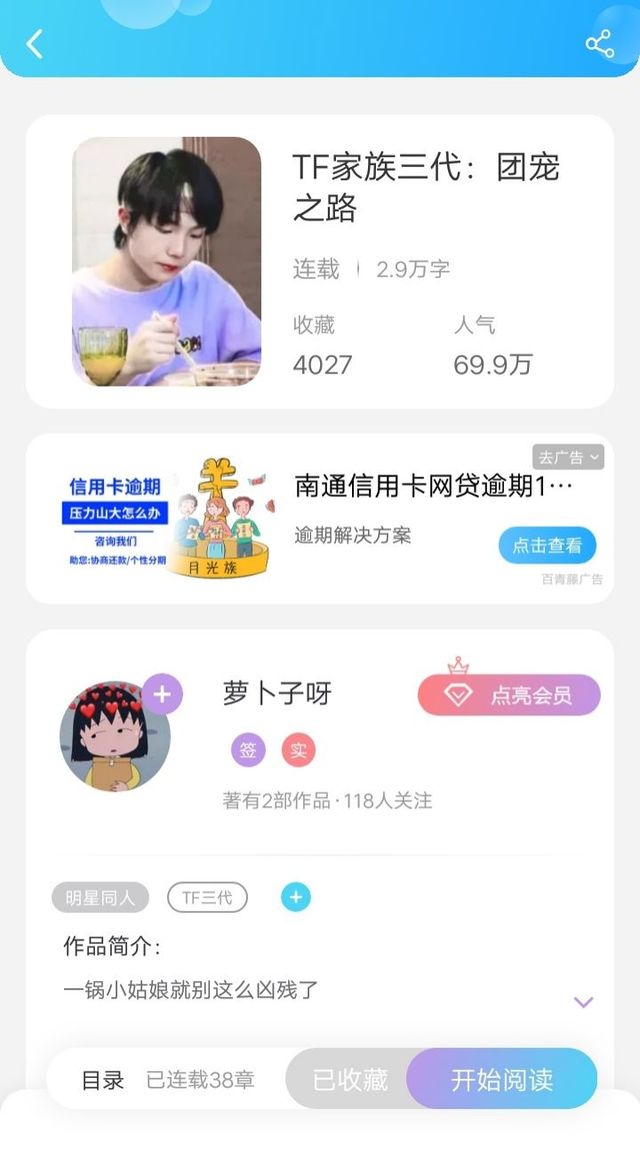The height and width of the screenshot is (1149, 640).
Task: Open the avatar of author 萝卜子呀
Action: 114,738
